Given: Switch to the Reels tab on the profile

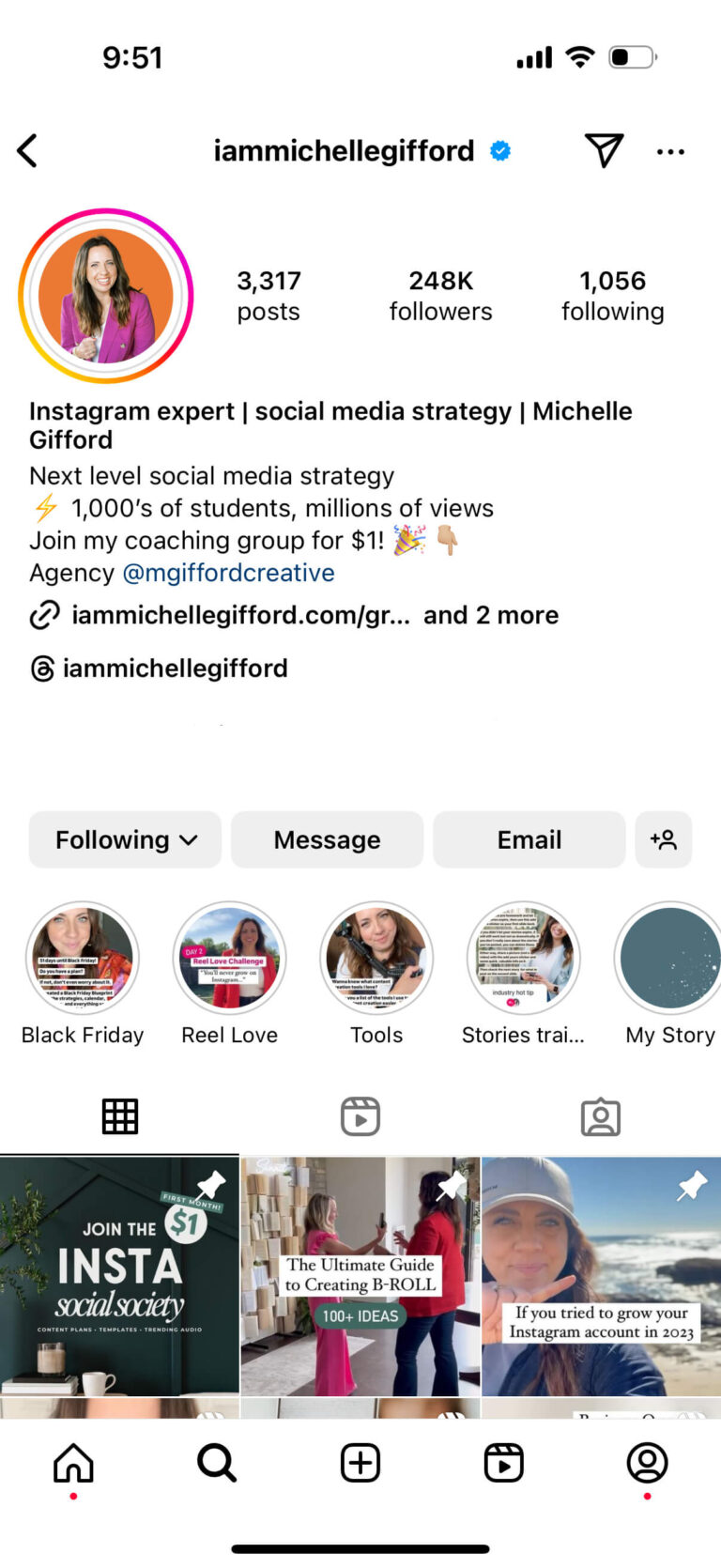Looking at the screenshot, I should tap(360, 1116).
